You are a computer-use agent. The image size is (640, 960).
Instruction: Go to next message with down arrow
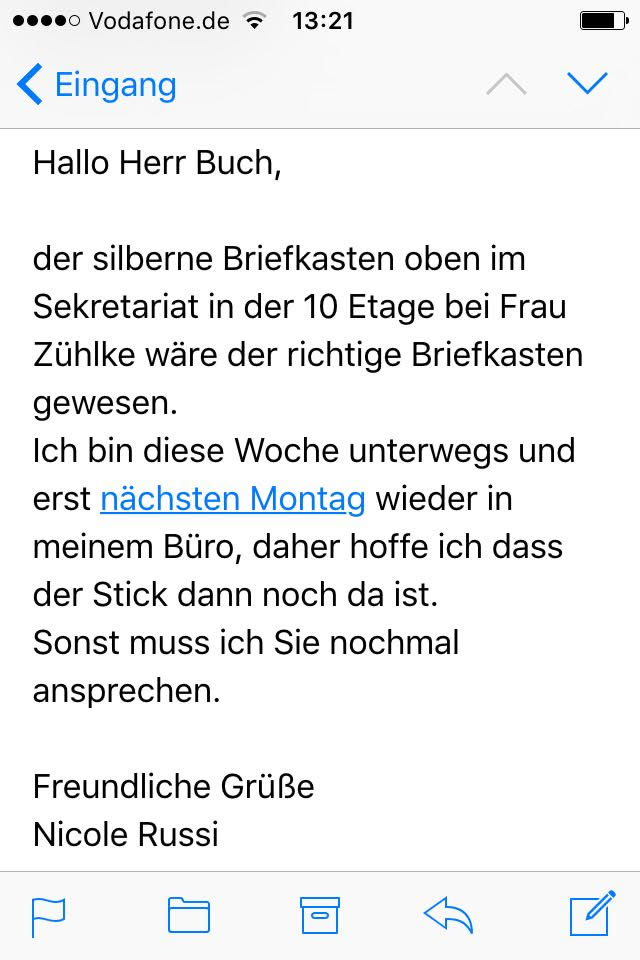tap(587, 85)
